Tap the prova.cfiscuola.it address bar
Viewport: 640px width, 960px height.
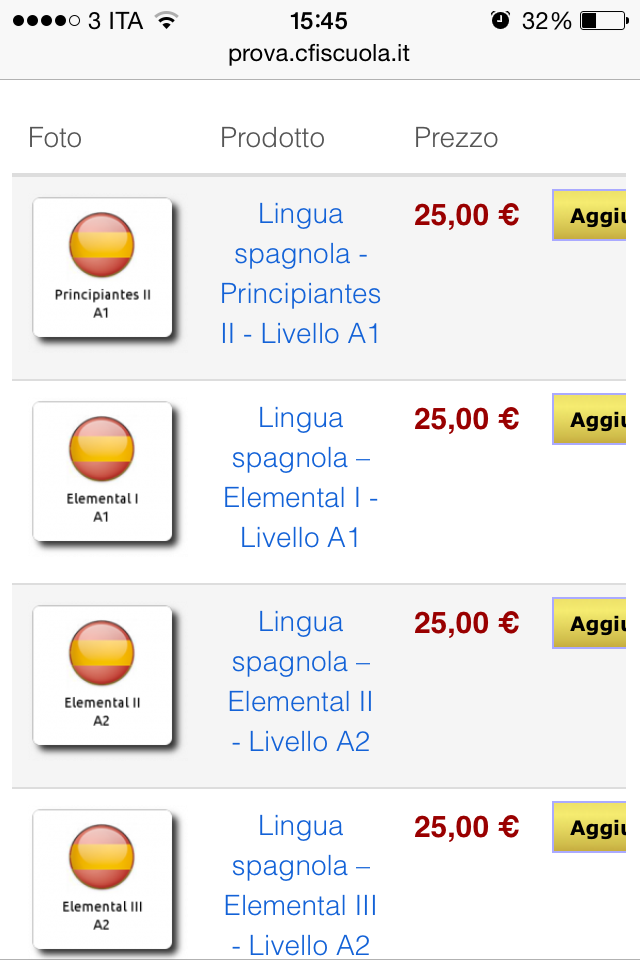click(x=318, y=53)
